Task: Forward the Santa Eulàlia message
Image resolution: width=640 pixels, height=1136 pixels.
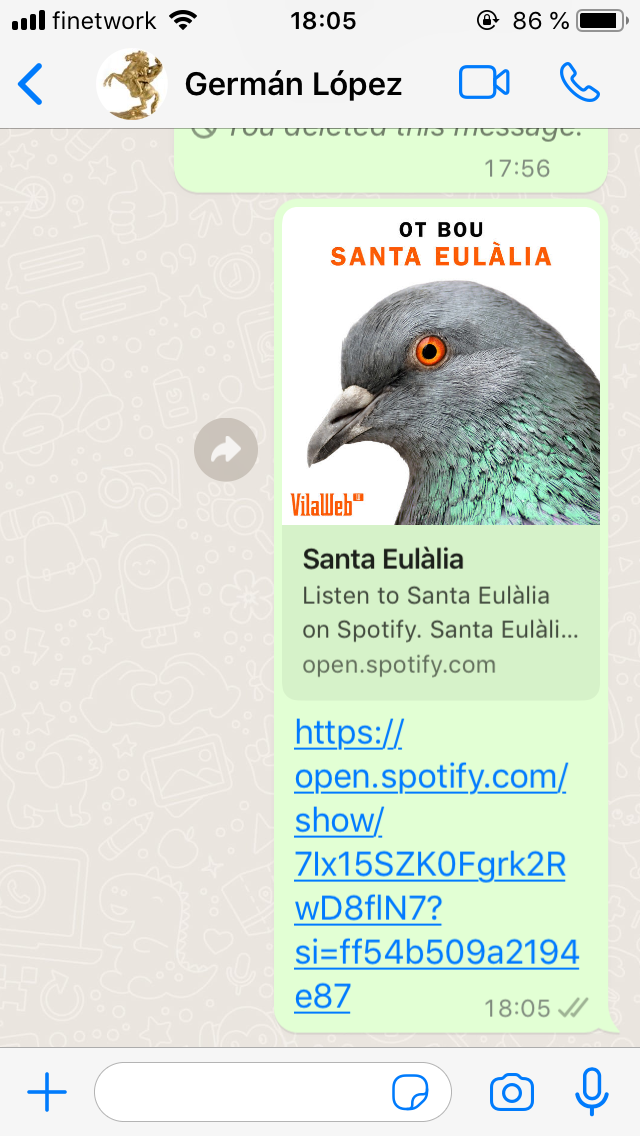Action: coord(226,450)
